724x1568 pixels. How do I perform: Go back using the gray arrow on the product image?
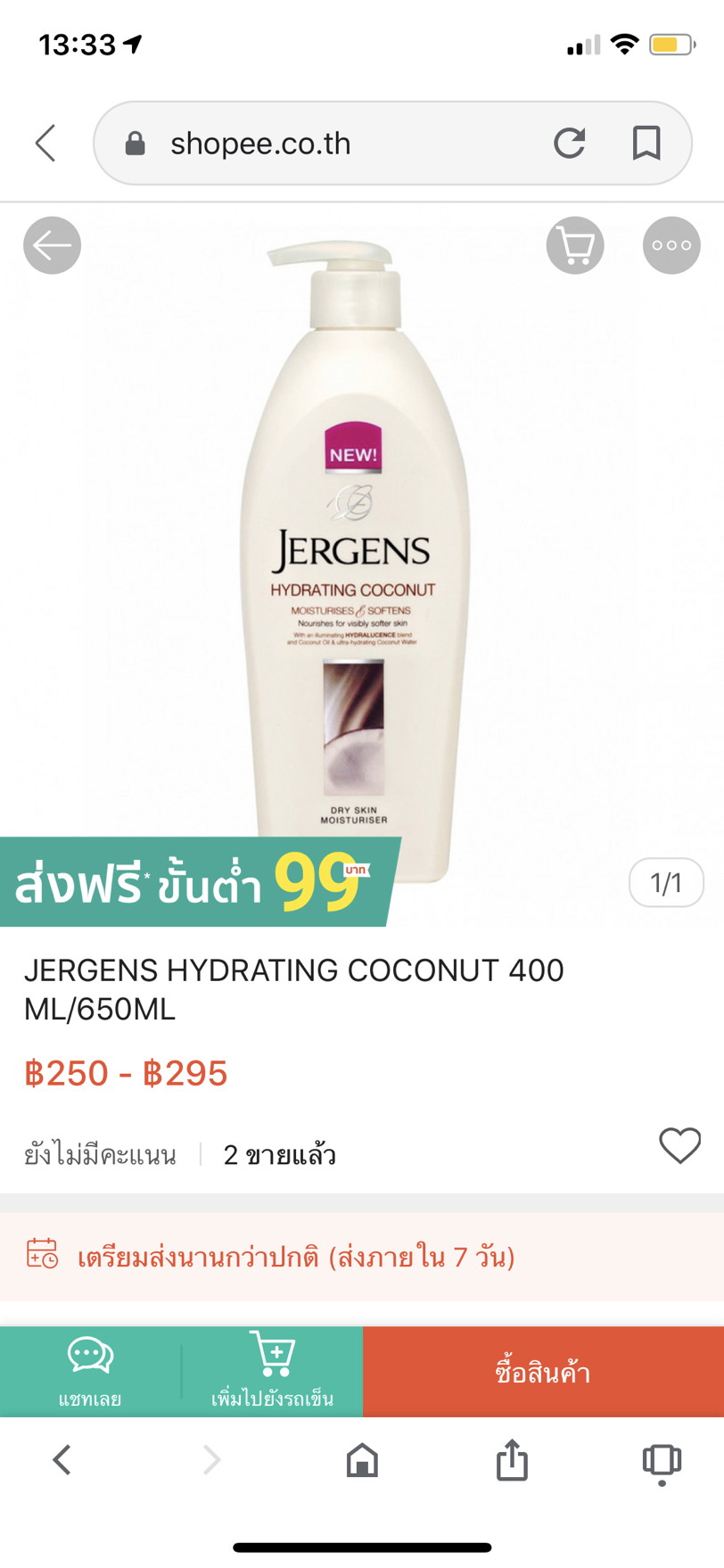pyautogui.click(x=52, y=245)
